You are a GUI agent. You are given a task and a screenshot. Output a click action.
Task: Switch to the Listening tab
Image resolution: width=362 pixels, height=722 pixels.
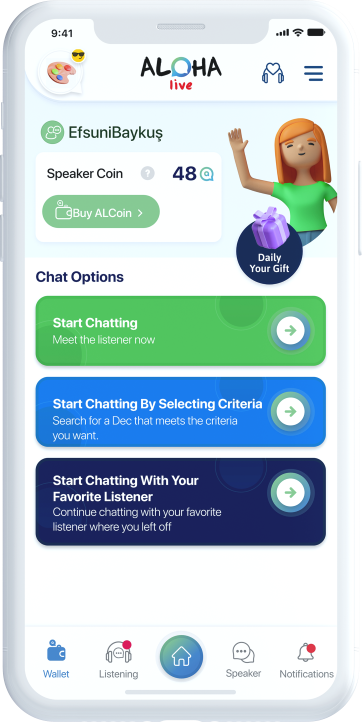(x=119, y=659)
